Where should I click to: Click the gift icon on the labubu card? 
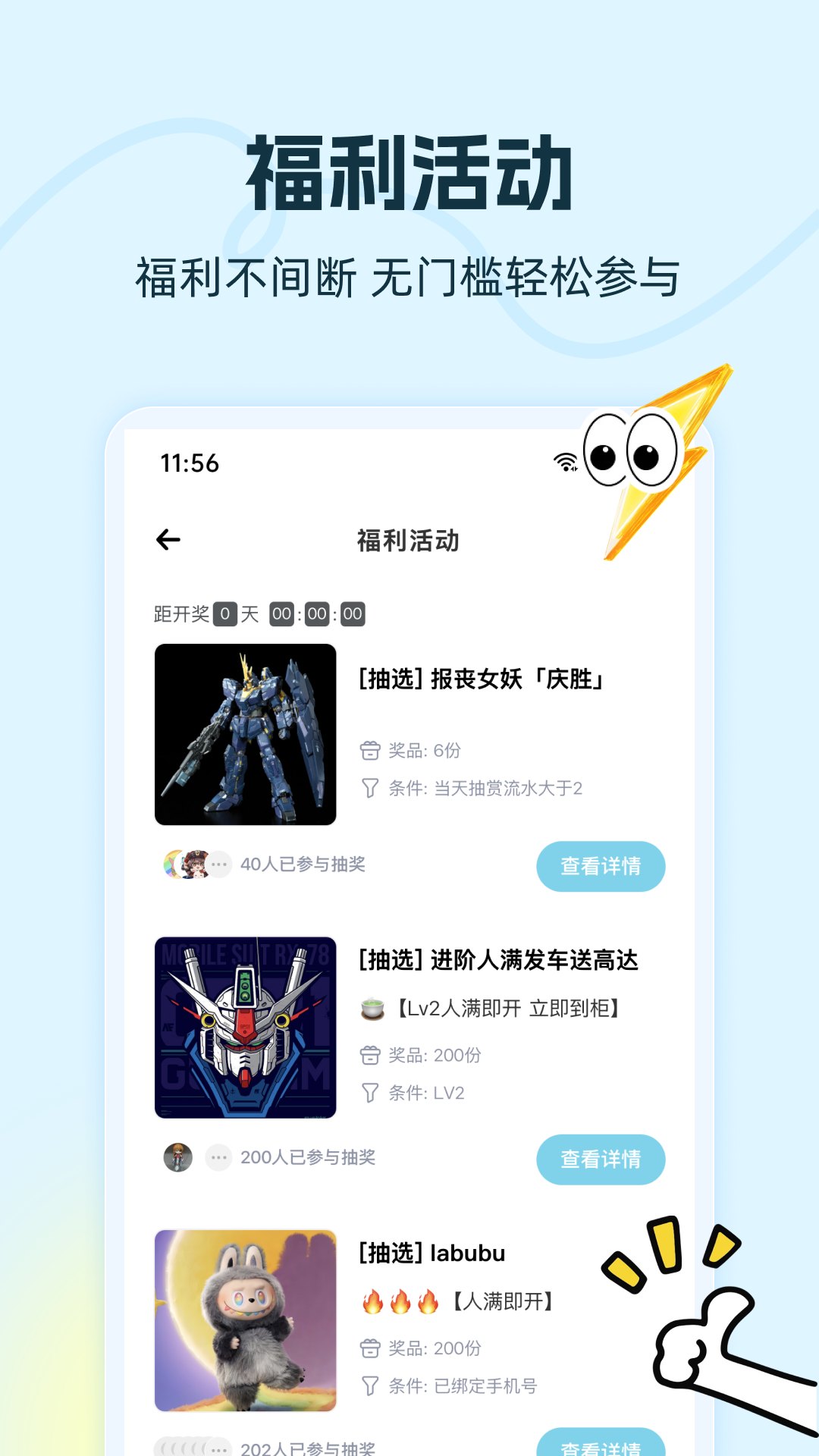click(369, 1348)
